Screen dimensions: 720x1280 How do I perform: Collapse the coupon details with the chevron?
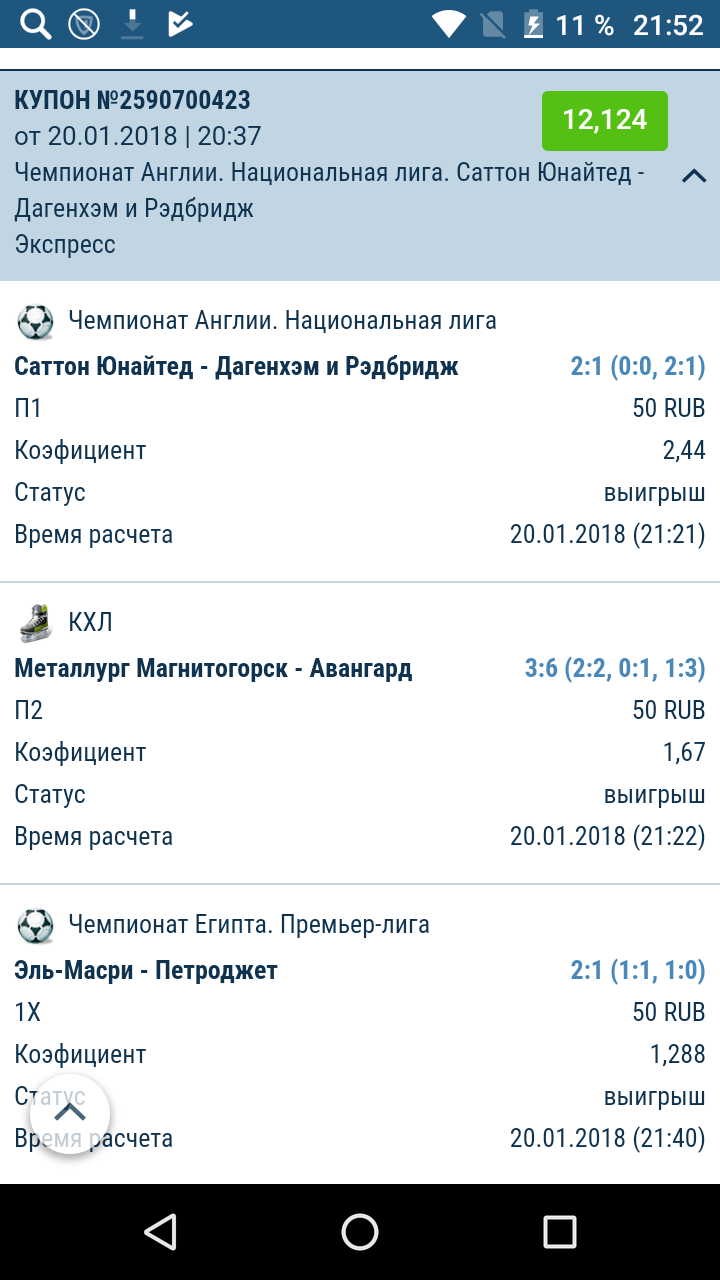pyautogui.click(x=694, y=176)
